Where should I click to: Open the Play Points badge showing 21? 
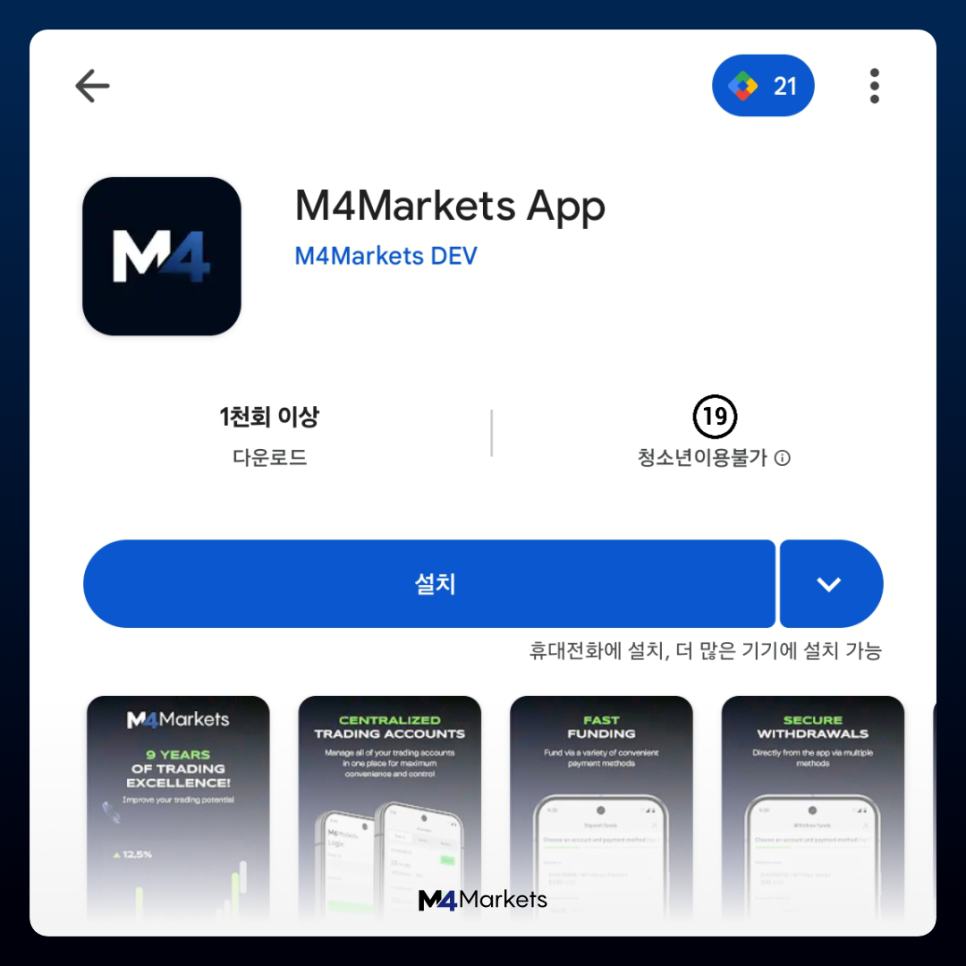click(763, 86)
